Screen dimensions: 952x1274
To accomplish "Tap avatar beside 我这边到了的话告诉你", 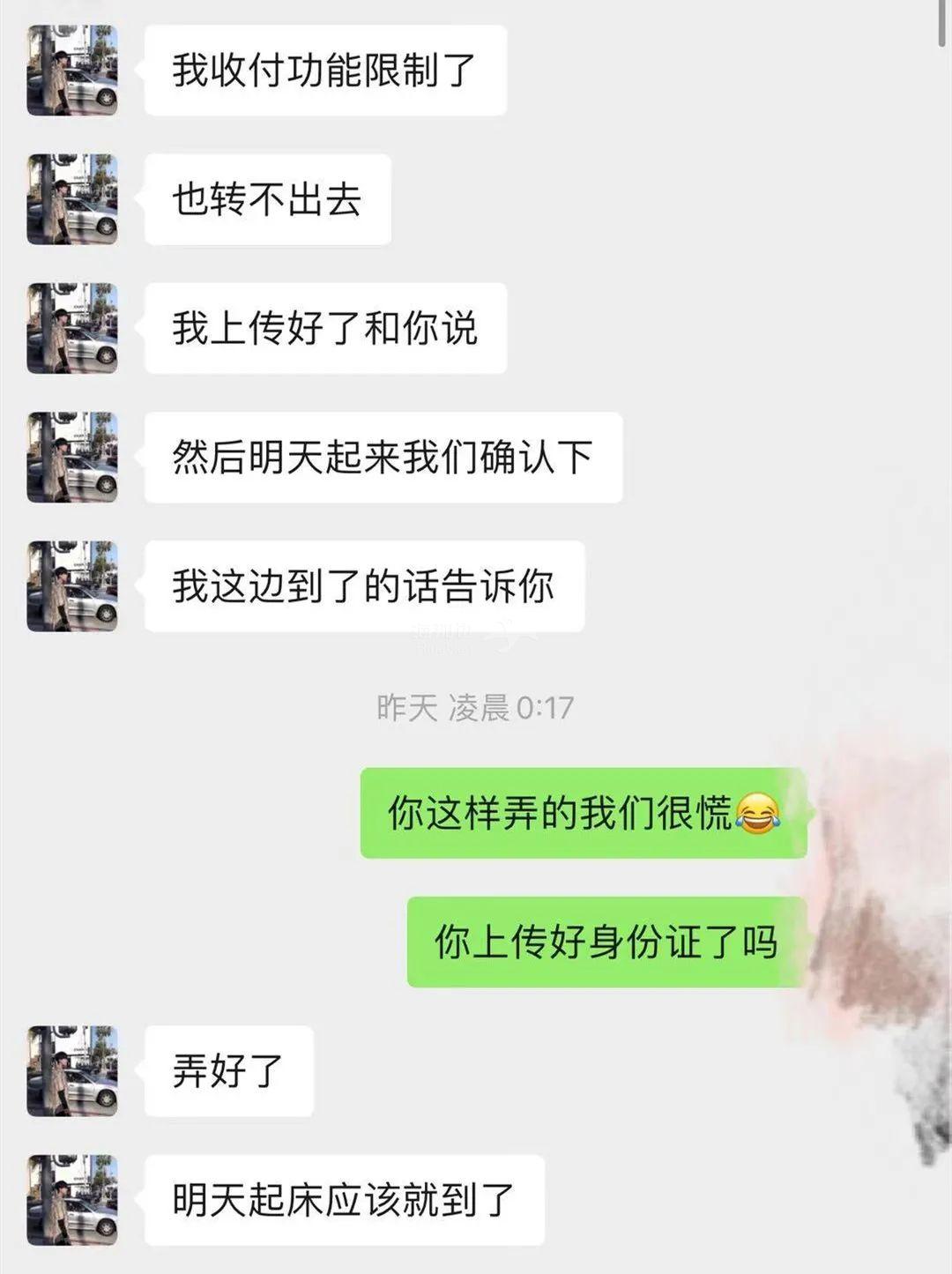I will [72, 586].
